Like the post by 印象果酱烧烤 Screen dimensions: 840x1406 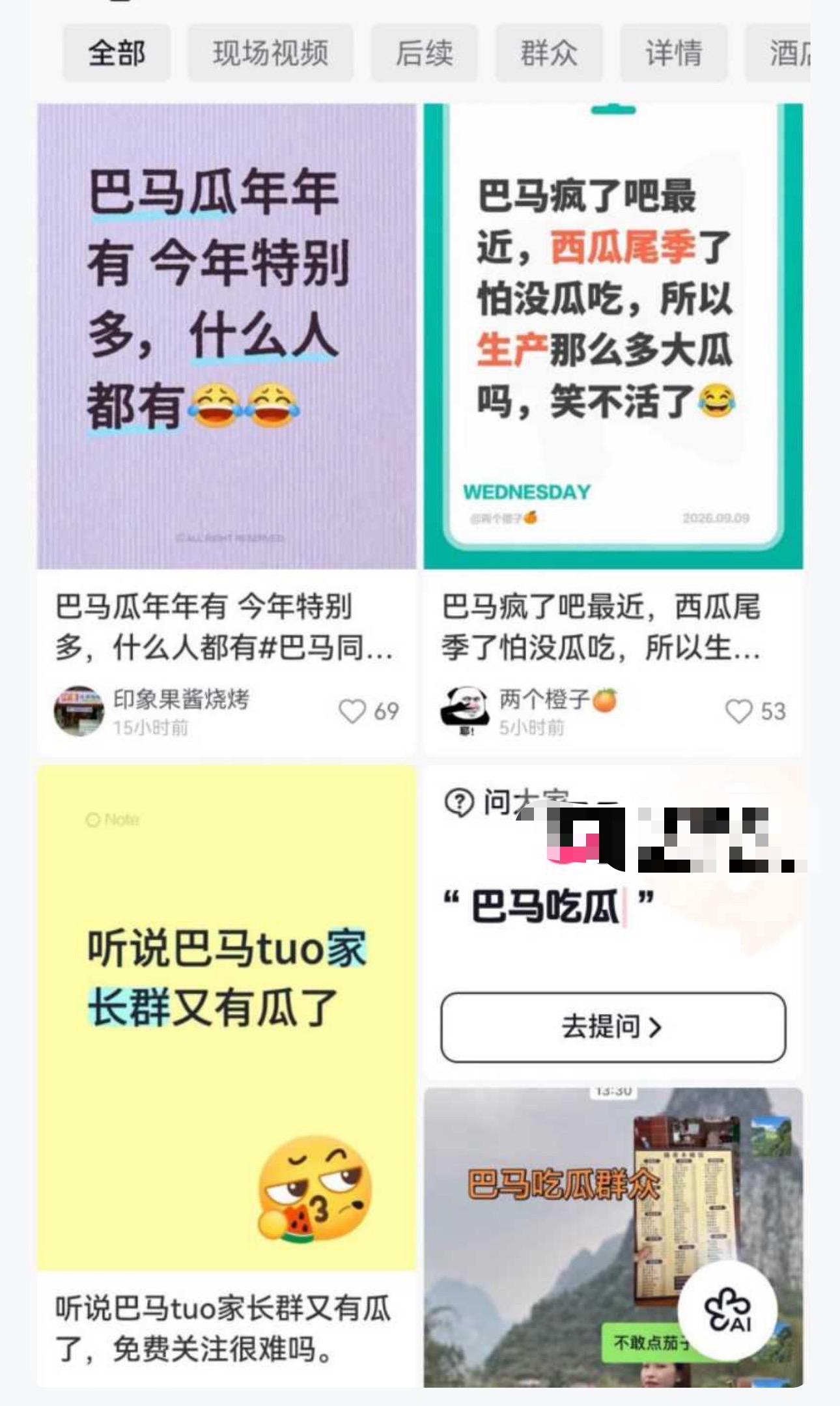[369, 711]
